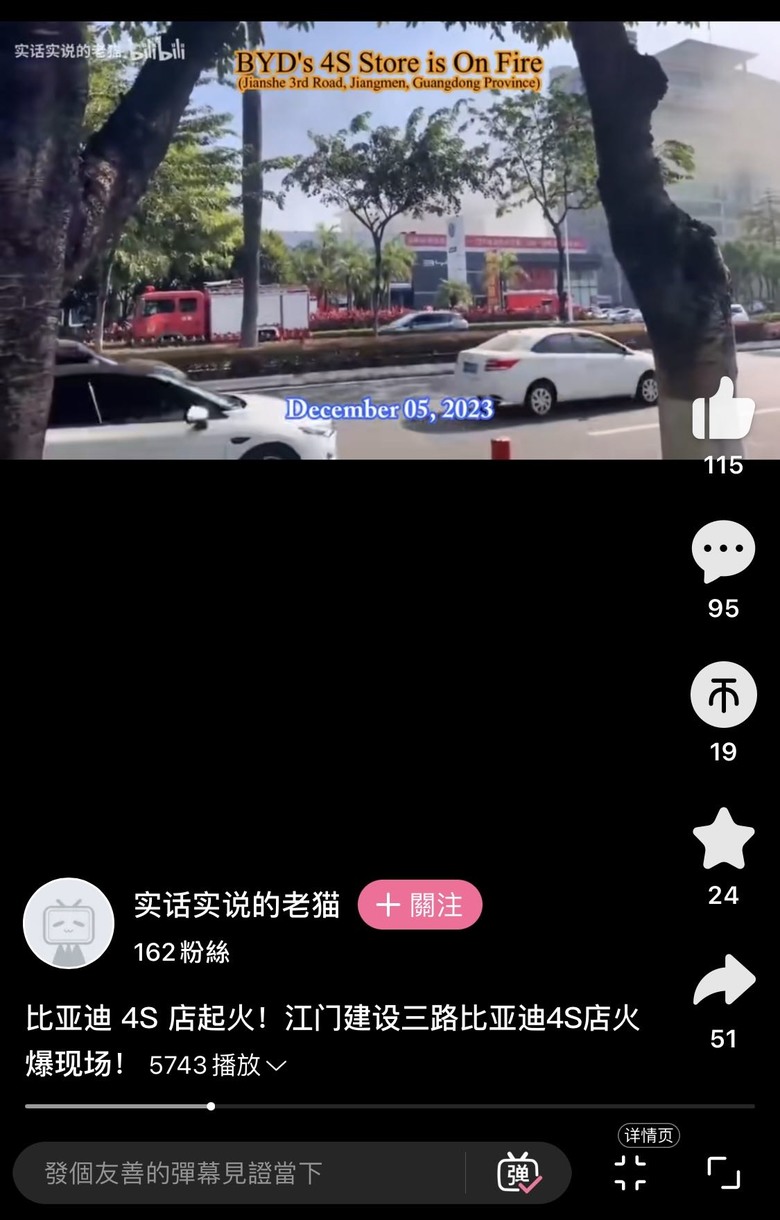Type a danmaku in 發個友善的彈幕見證當下
Viewport: 780px width, 1220px height.
[240, 1173]
